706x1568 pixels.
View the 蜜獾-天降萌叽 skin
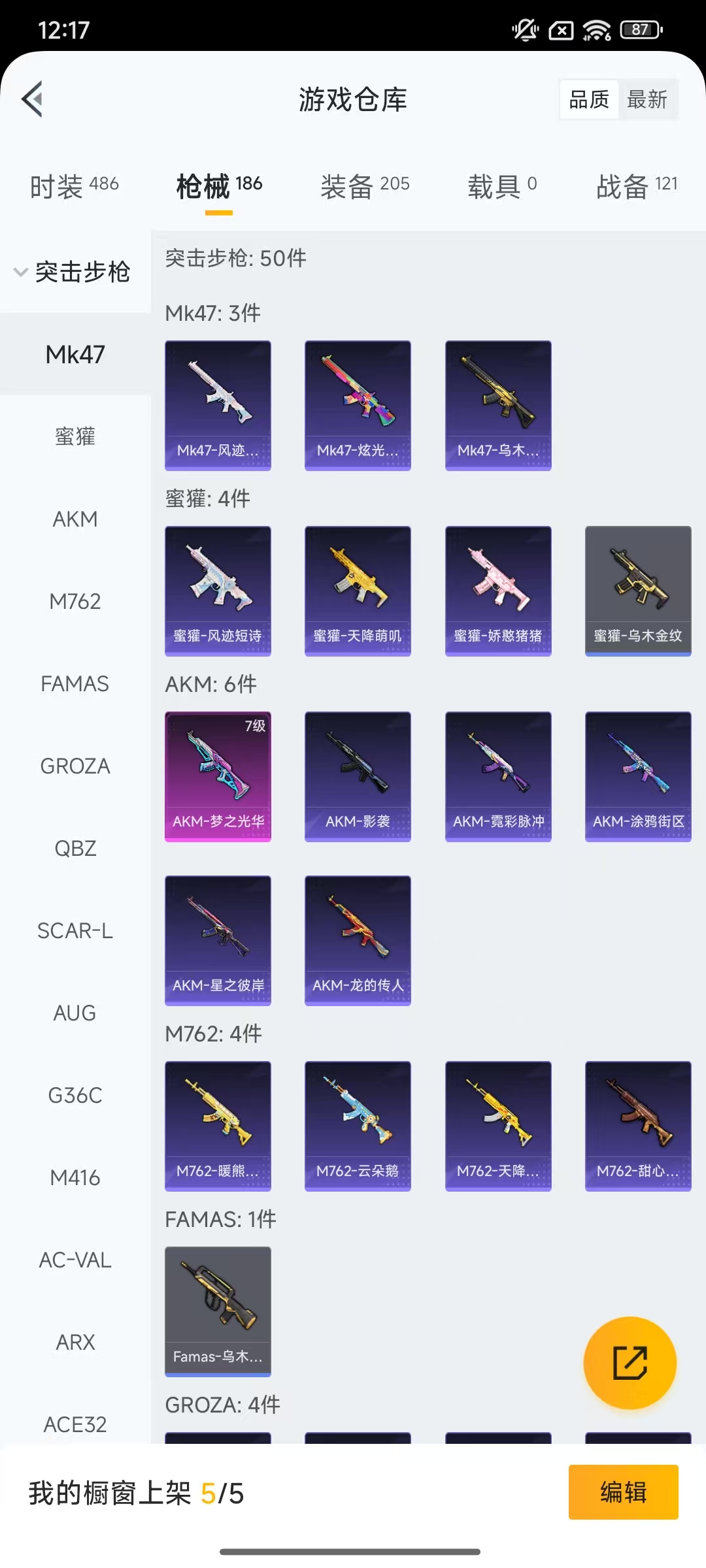point(358,591)
